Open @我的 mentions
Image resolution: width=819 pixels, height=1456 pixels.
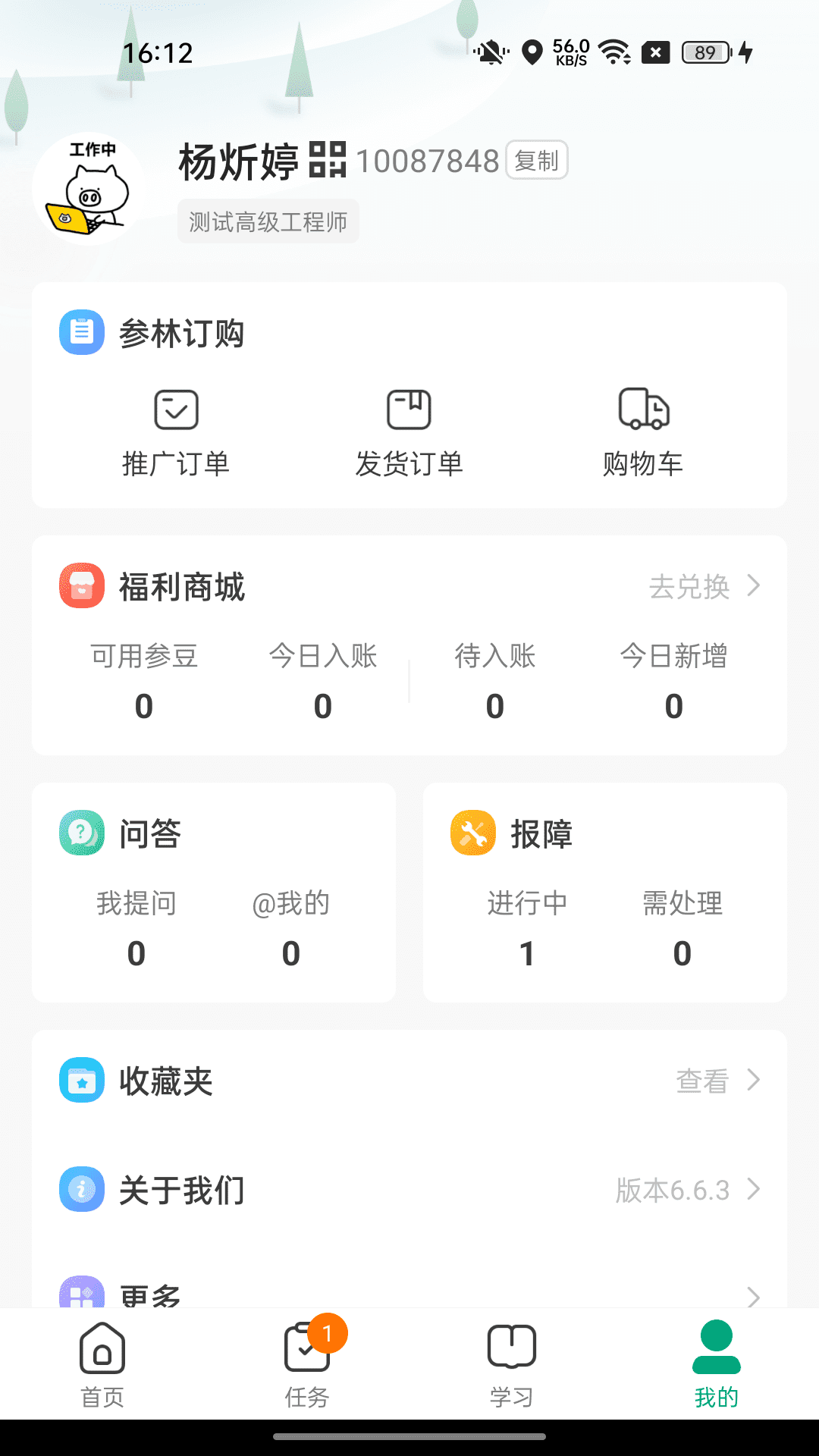coord(291,928)
